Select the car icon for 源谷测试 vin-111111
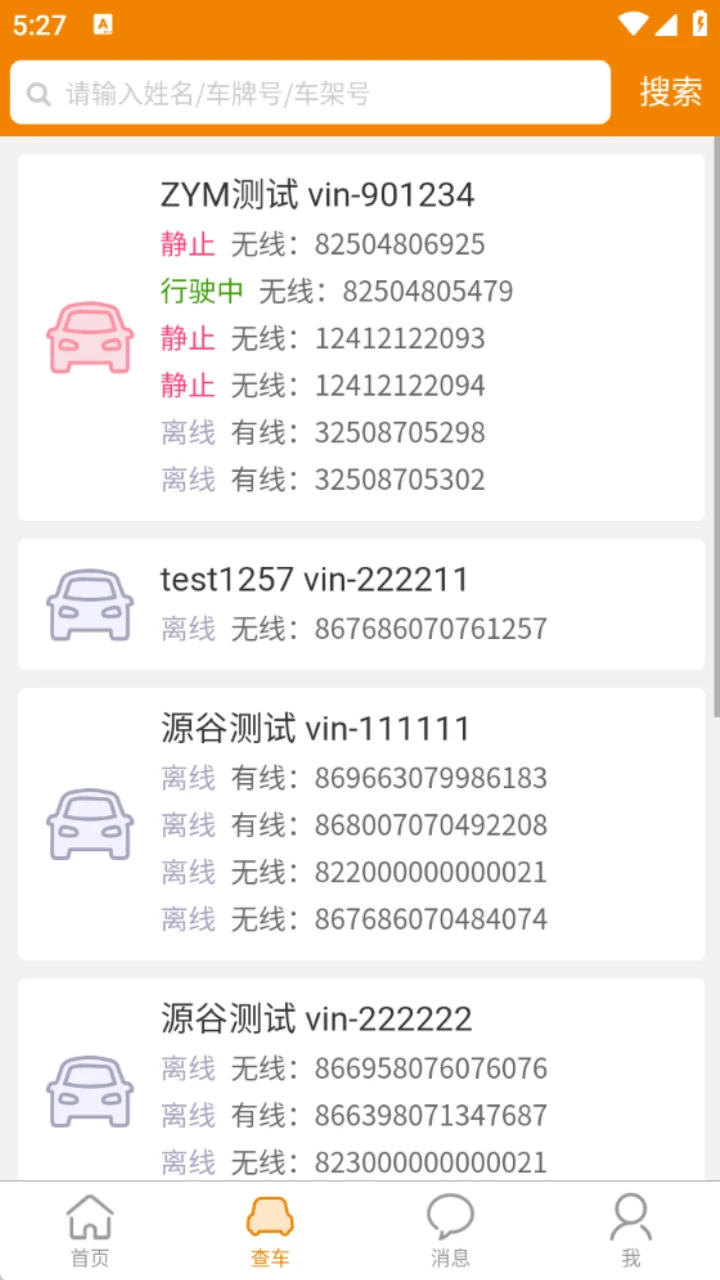This screenshot has height=1280, width=720. pyautogui.click(x=90, y=825)
